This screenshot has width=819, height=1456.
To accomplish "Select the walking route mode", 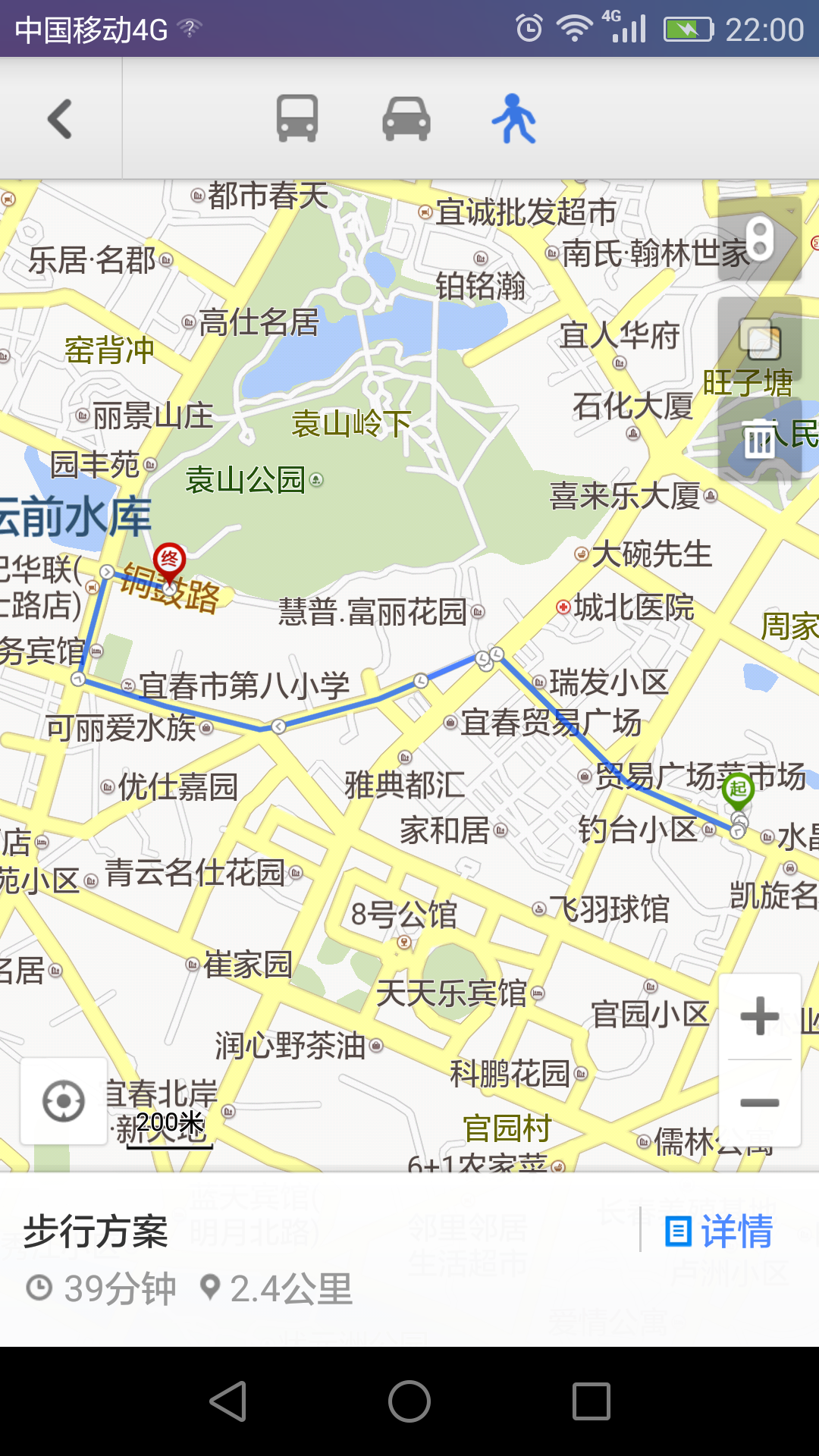I will click(x=514, y=118).
